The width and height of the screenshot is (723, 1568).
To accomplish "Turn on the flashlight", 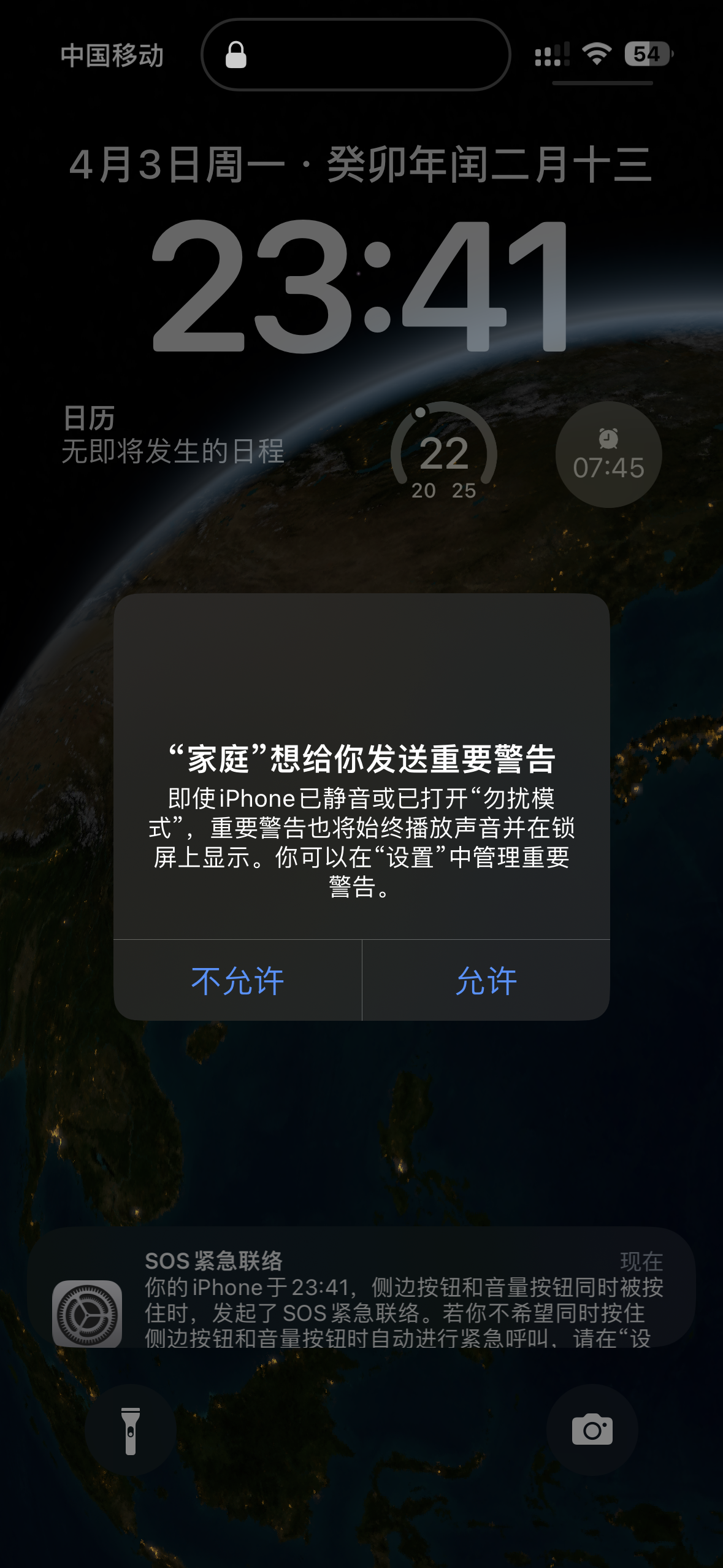I will click(131, 1431).
